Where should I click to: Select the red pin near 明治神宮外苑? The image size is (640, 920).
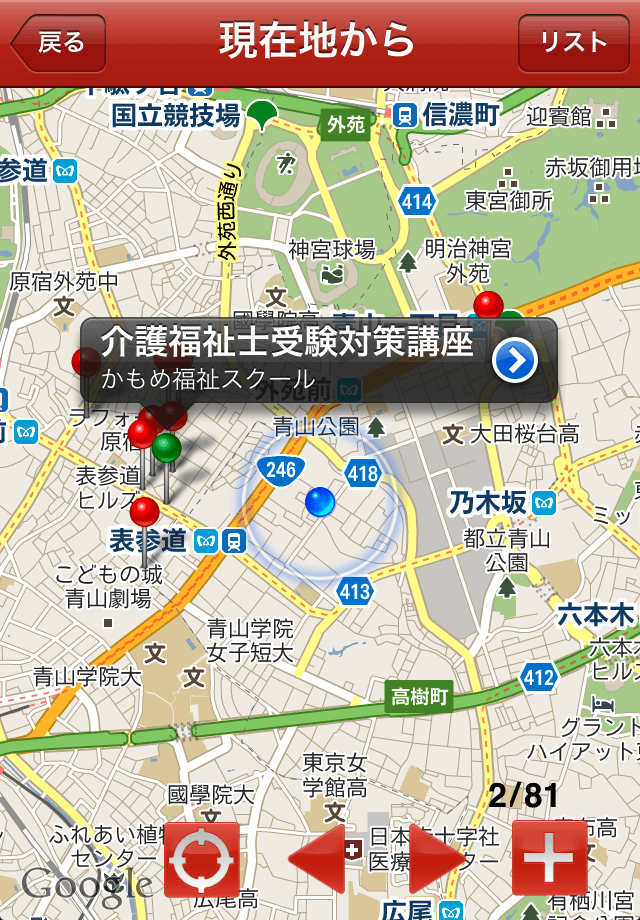487,304
